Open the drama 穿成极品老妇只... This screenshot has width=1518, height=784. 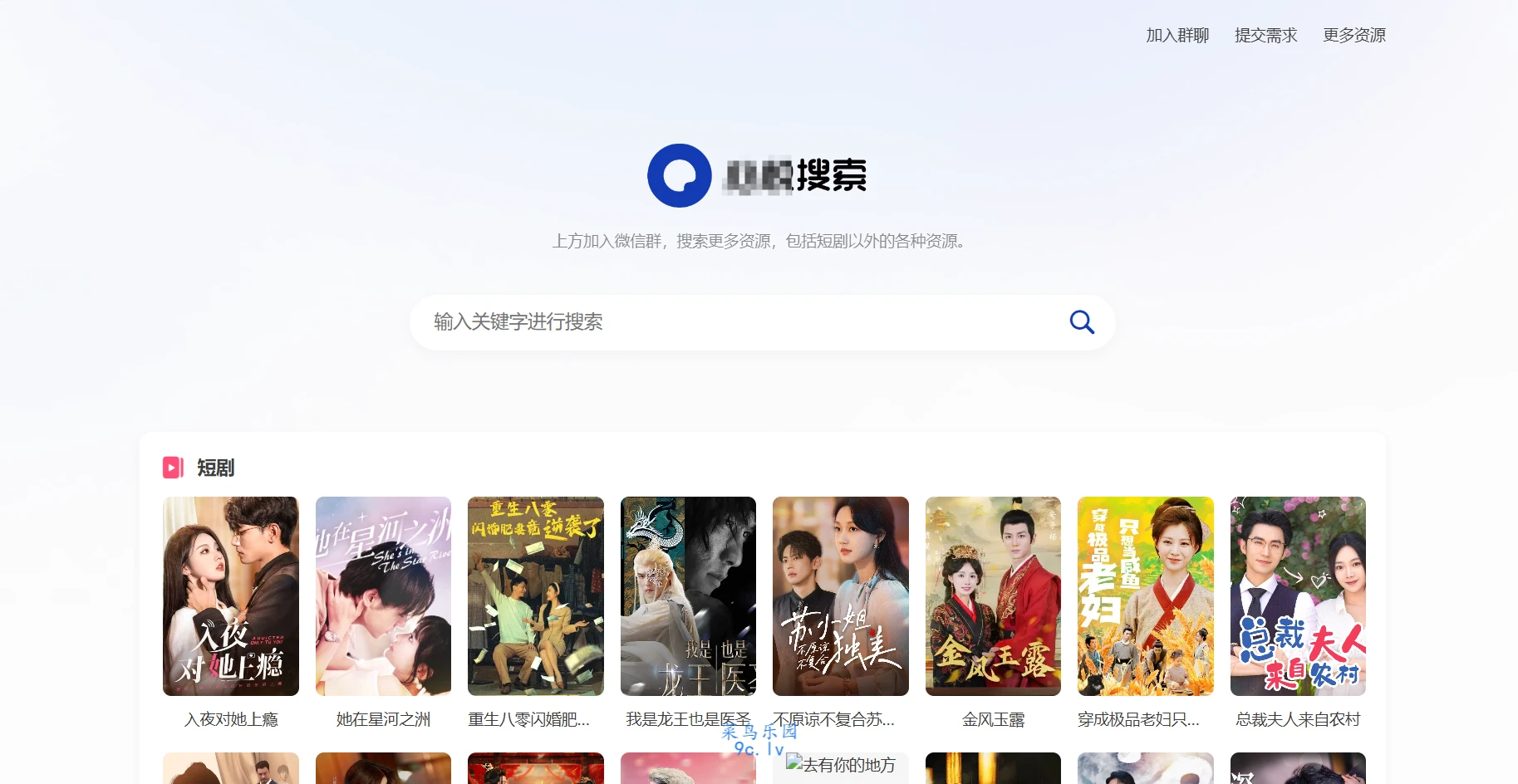1146,596
